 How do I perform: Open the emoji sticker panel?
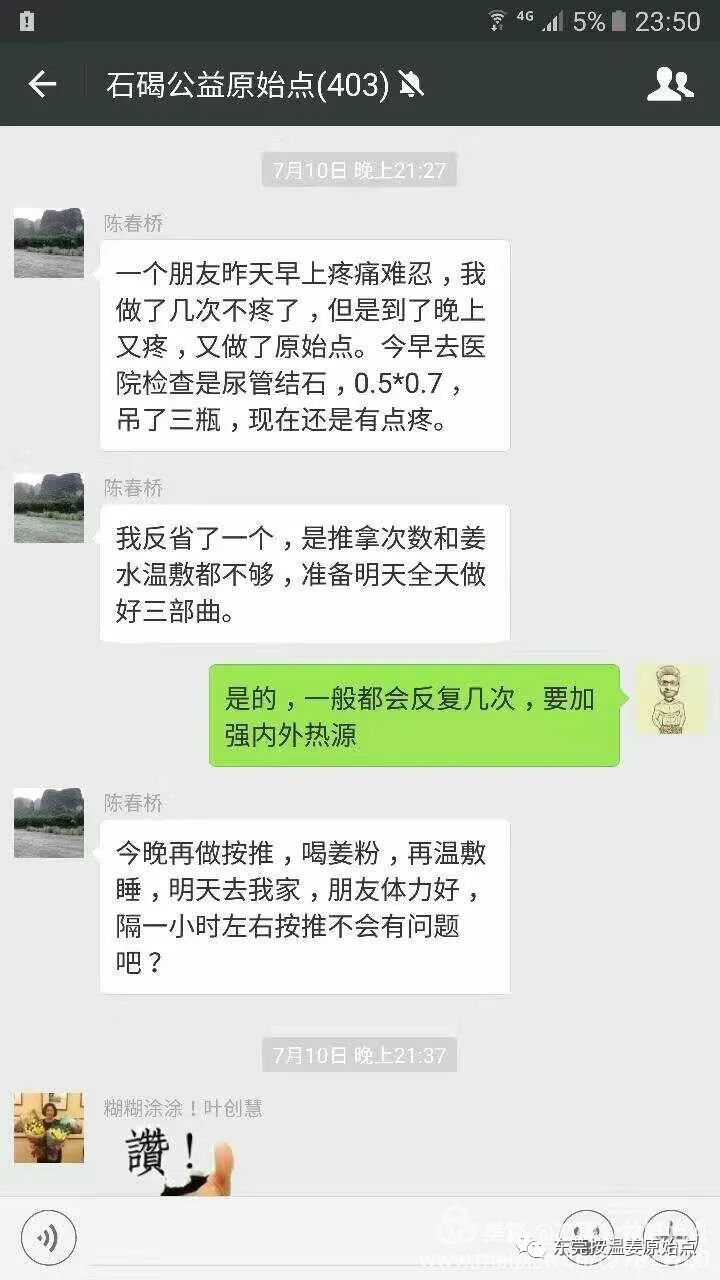tap(585, 1236)
